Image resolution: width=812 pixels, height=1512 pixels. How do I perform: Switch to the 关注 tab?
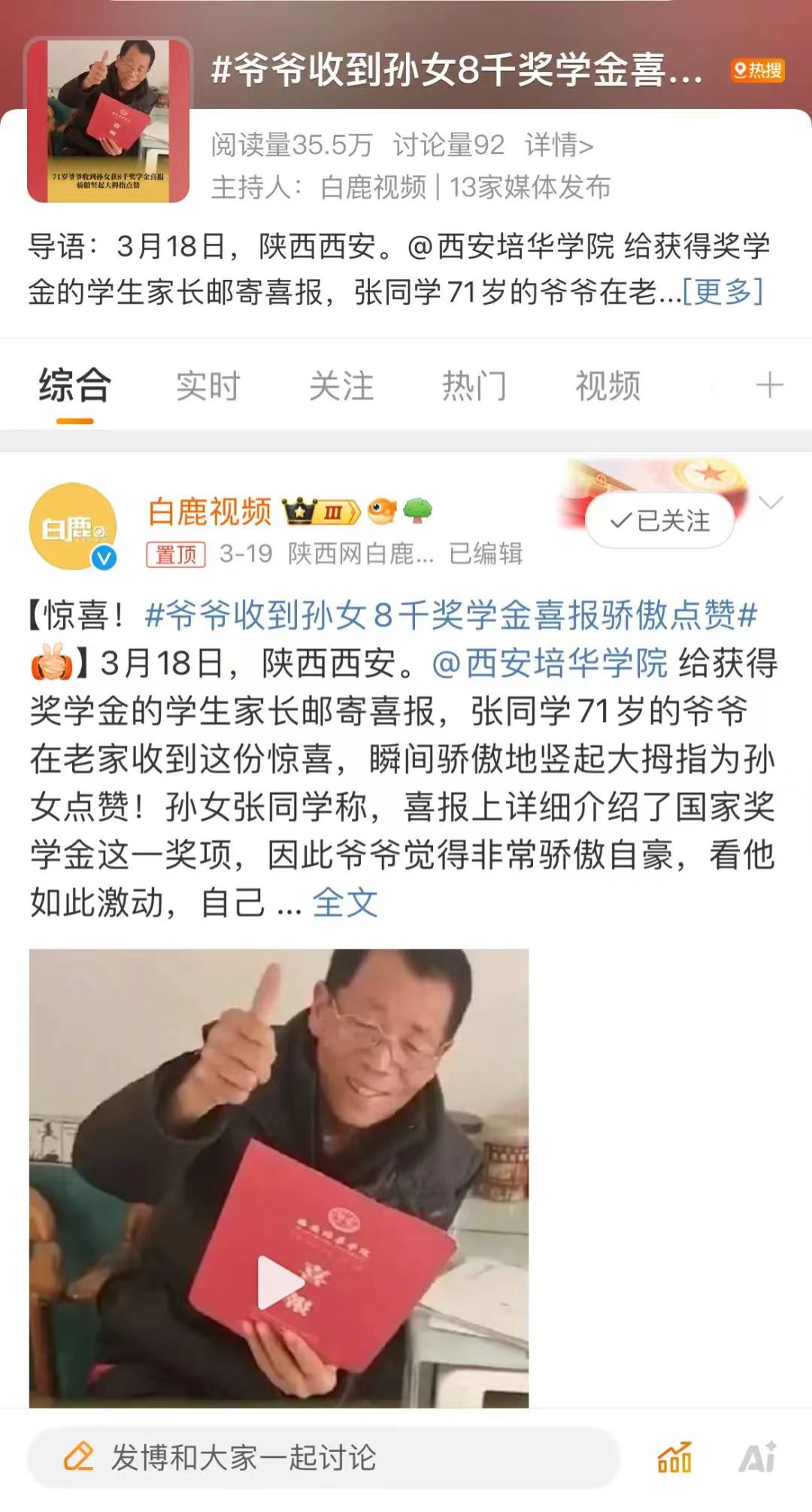pos(341,387)
